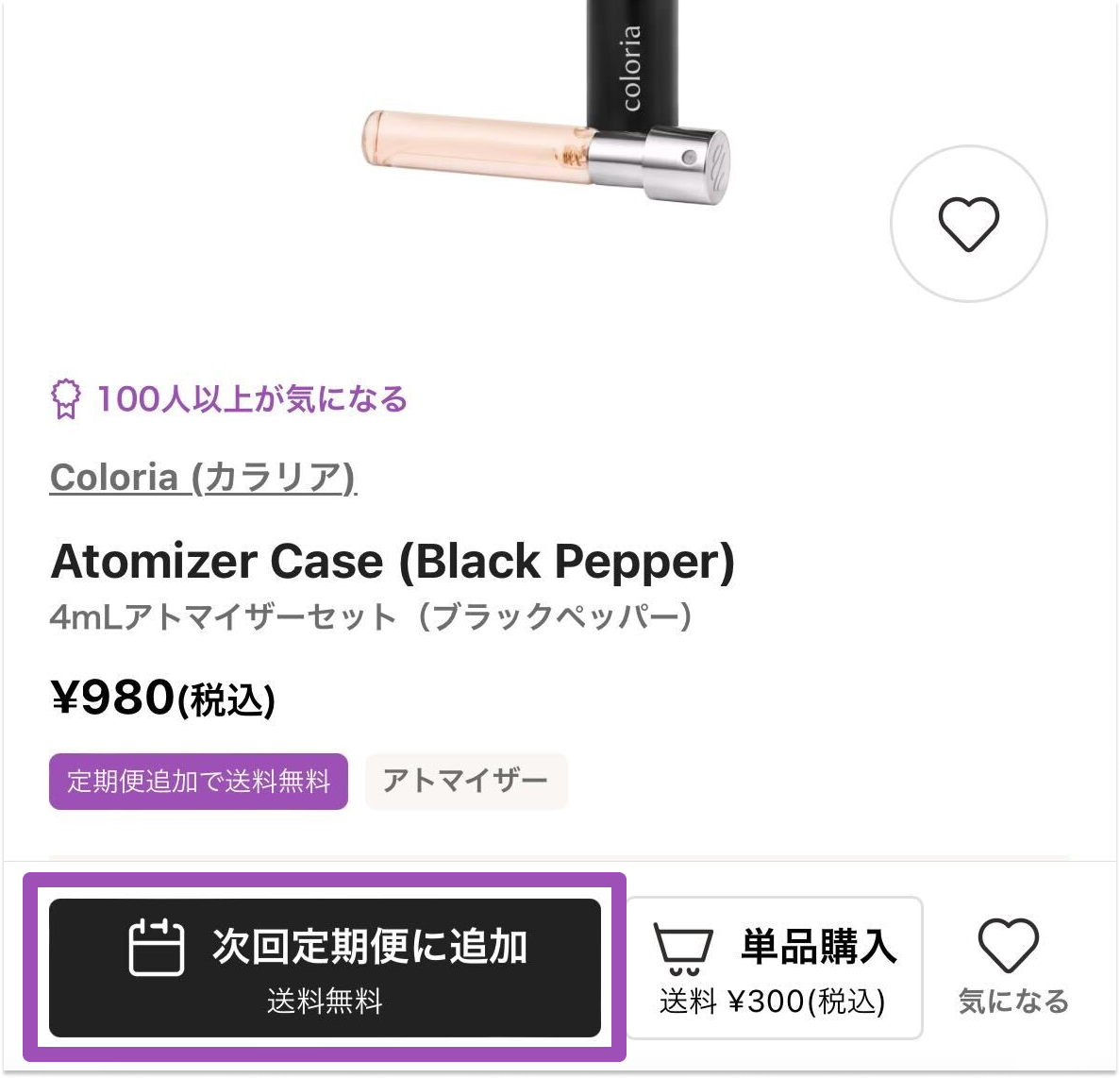Add the item with the 次回定期便に追加 button
Viewport: 1120px width, 1078px height.
(325, 968)
